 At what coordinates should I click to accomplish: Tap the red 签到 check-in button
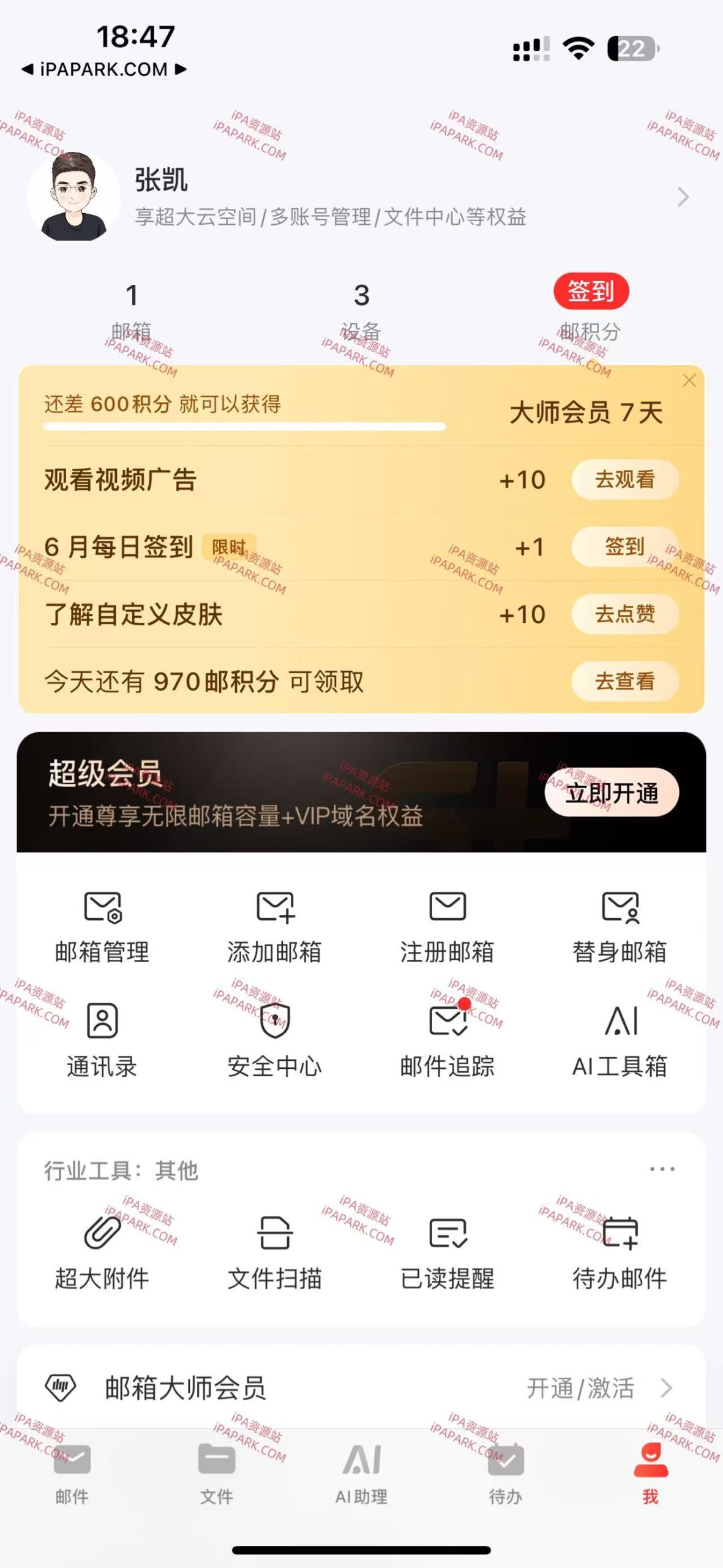591,292
